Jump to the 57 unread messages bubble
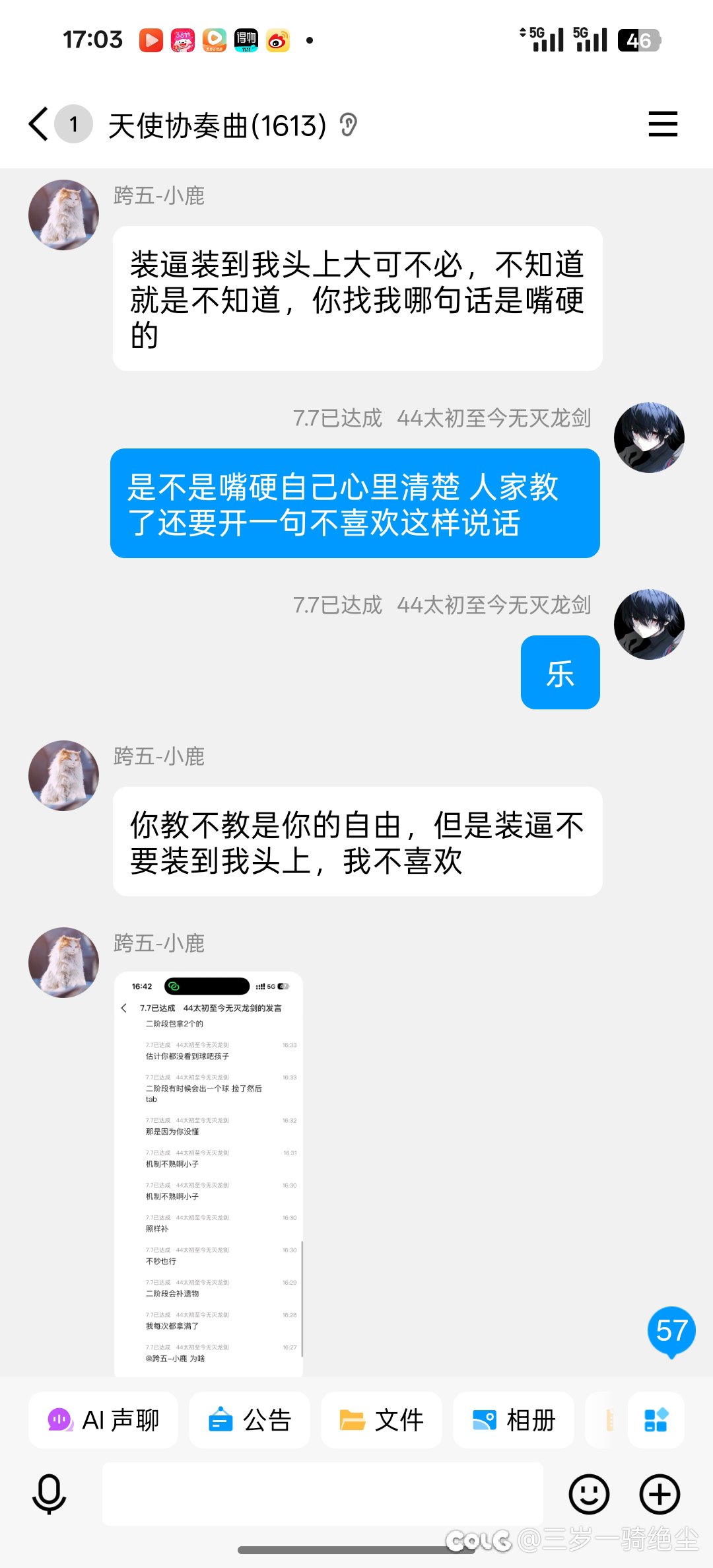 point(671,1332)
